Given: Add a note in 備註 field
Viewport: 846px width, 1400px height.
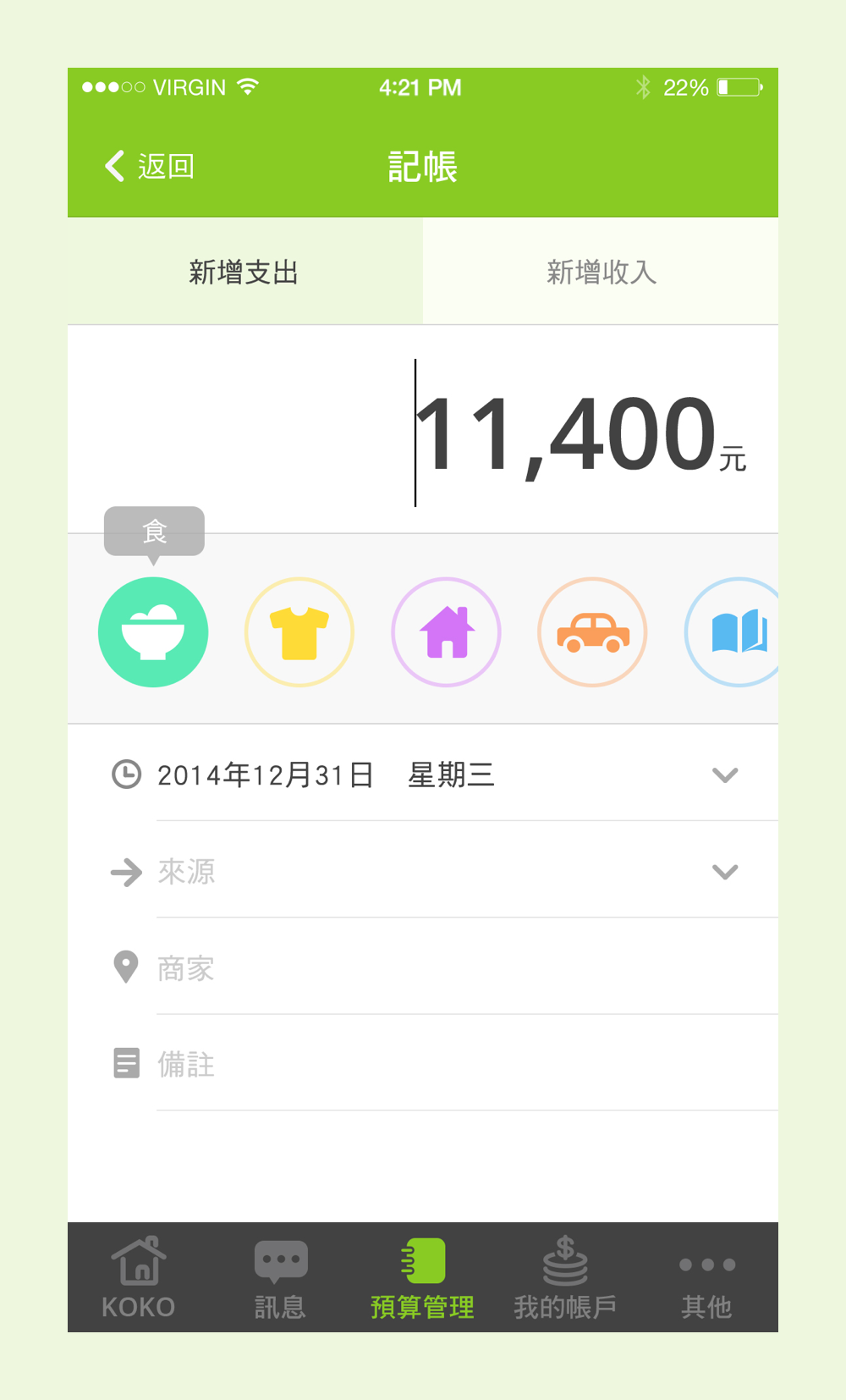Looking at the screenshot, I should coord(423,1064).
